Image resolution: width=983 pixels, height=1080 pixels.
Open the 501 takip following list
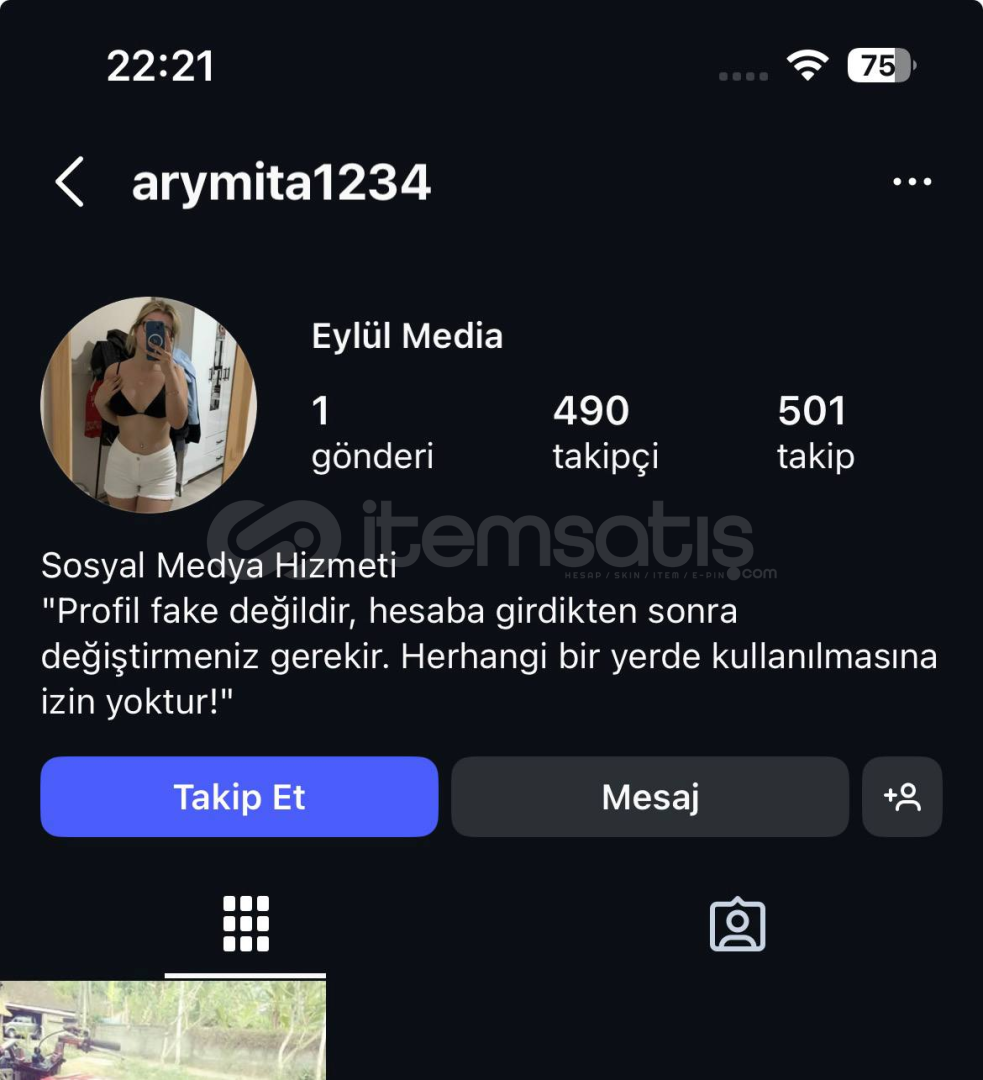(x=815, y=432)
